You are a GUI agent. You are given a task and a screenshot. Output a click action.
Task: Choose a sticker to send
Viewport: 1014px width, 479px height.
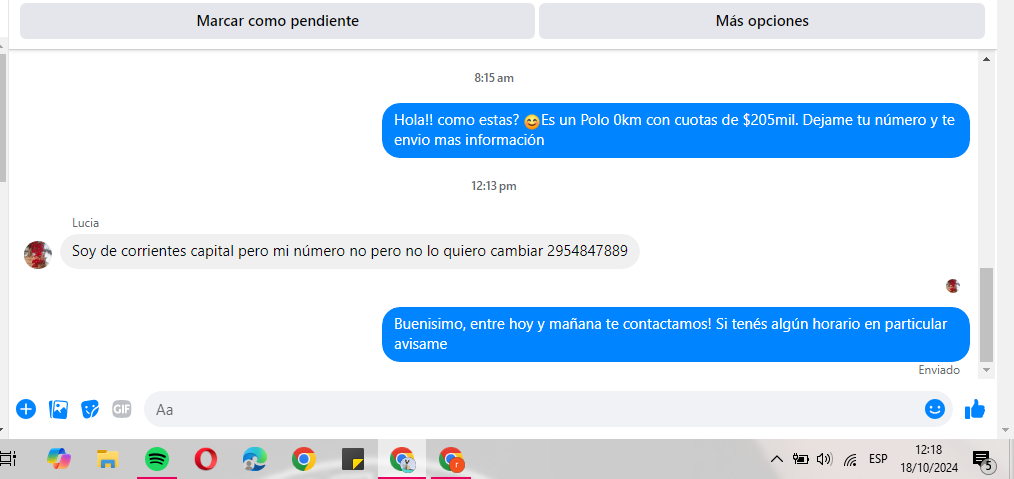pos(90,409)
